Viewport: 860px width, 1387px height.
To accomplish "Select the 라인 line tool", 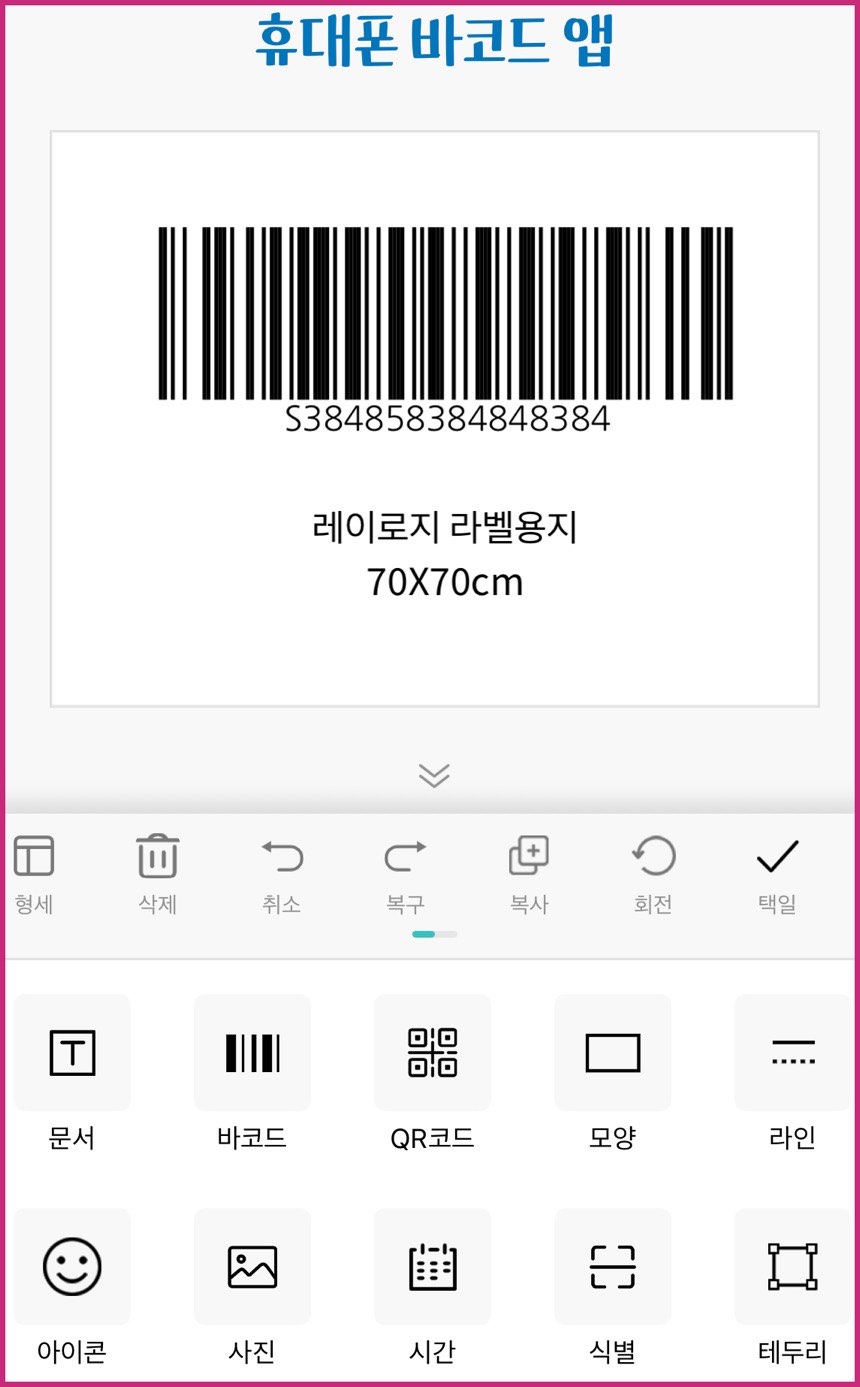I will (791, 1053).
